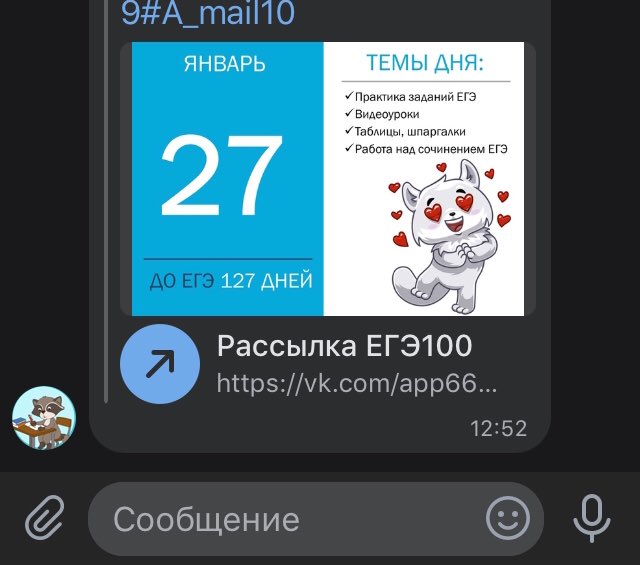Viewport: 640px width, 565px height.
Task: Open the attachment paperclip icon
Action: [x=44, y=519]
